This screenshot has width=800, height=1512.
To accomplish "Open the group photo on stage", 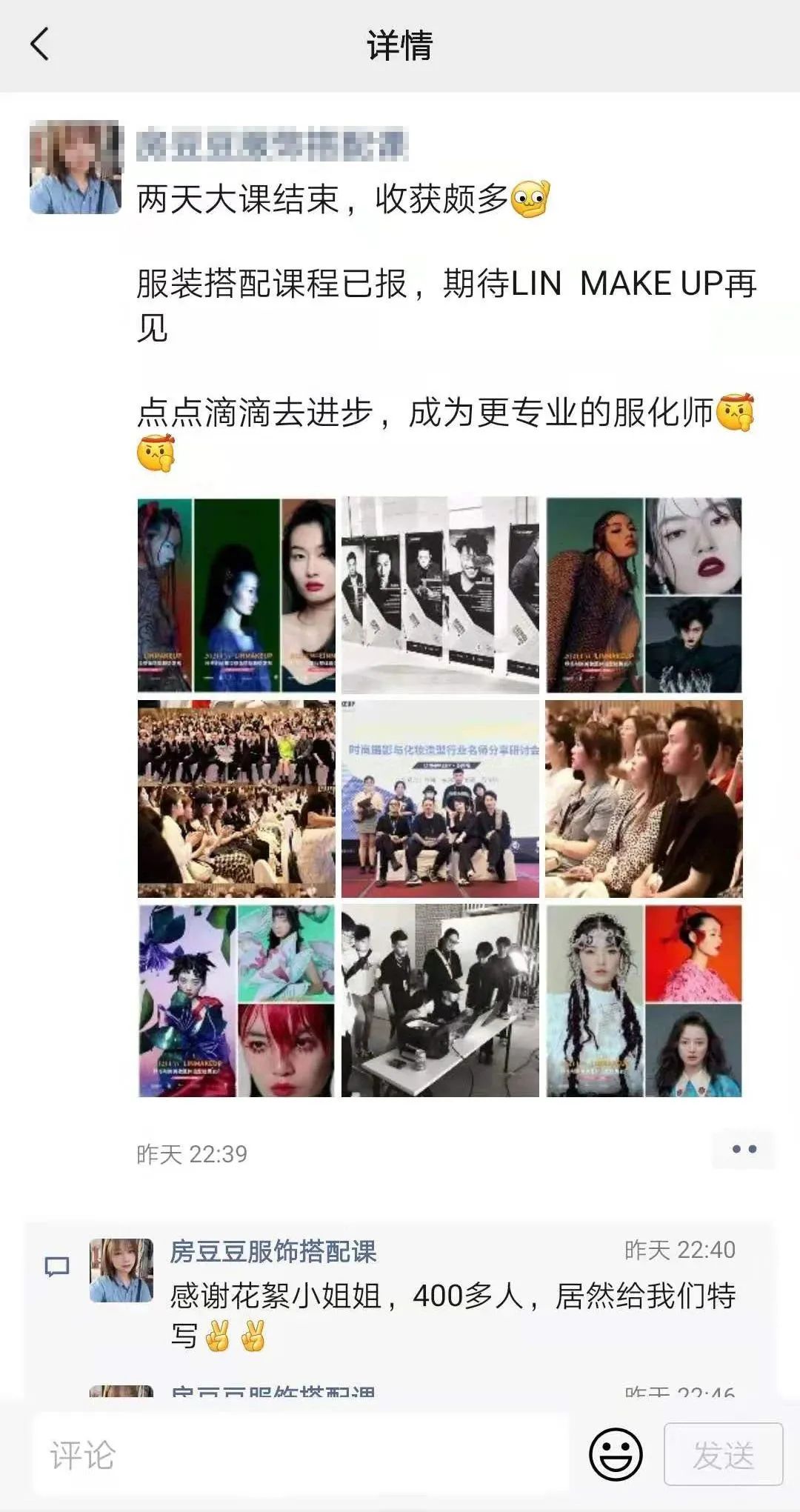I will click(x=440, y=799).
